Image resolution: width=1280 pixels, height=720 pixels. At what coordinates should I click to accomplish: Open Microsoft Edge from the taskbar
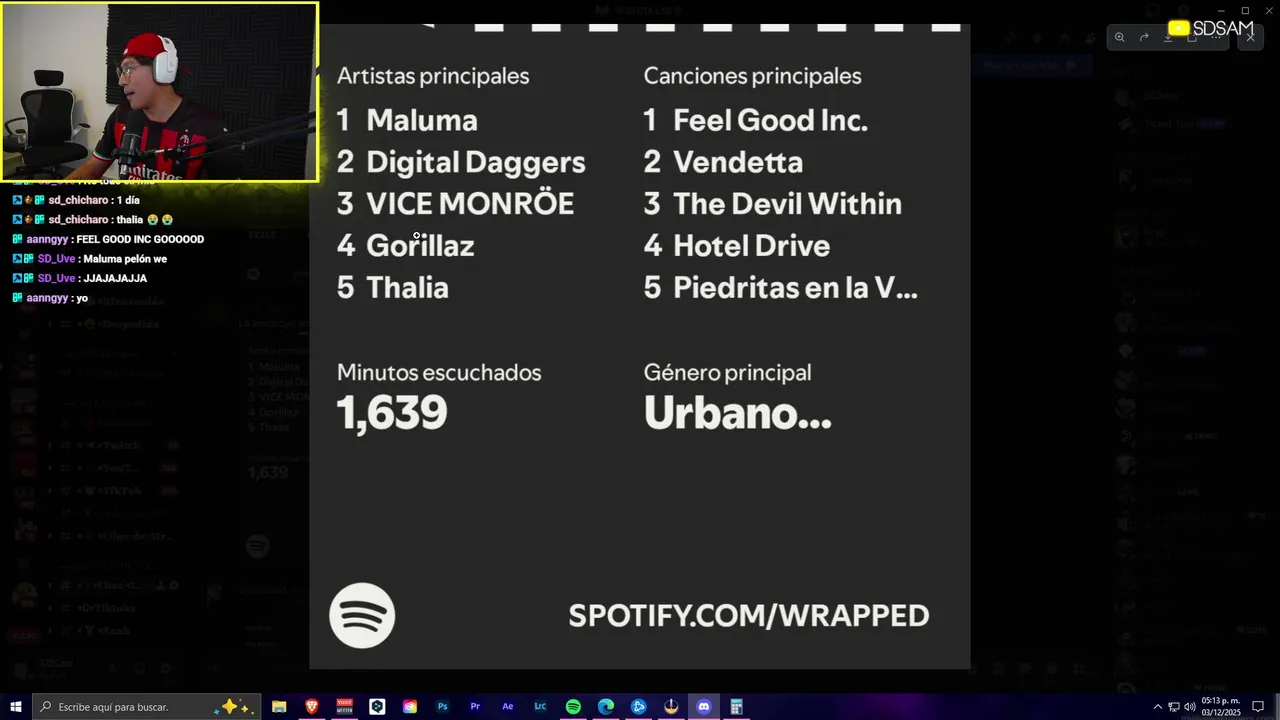[x=606, y=707]
